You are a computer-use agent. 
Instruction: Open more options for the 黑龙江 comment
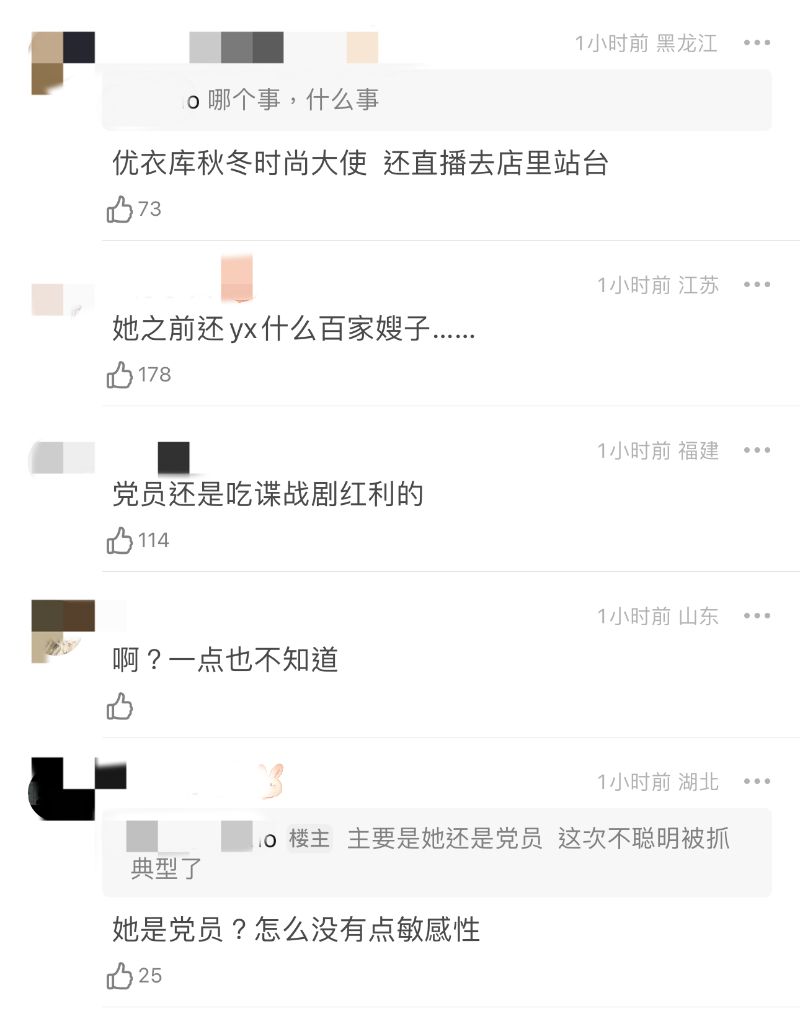coord(757,43)
